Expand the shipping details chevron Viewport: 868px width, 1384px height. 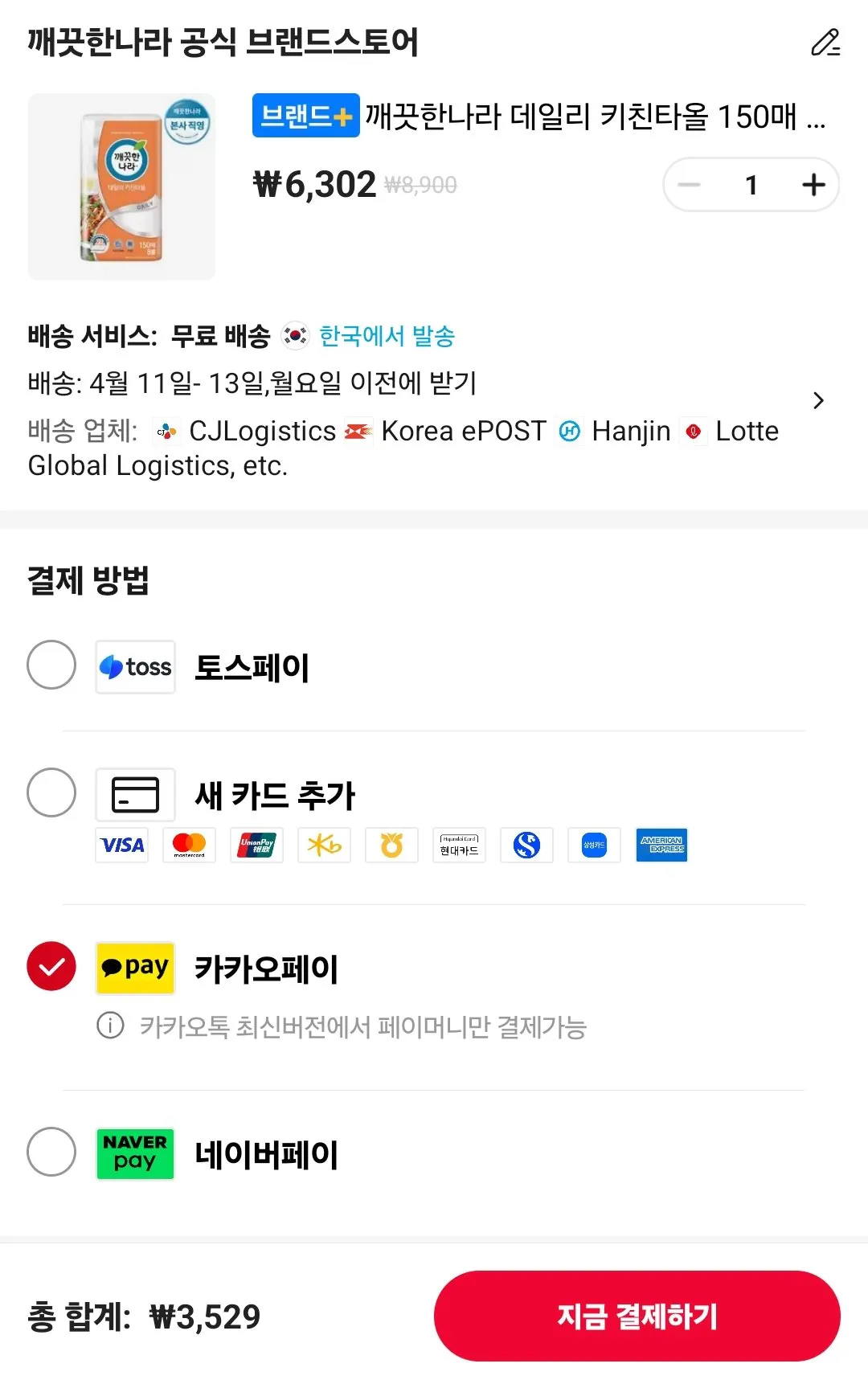(x=819, y=400)
